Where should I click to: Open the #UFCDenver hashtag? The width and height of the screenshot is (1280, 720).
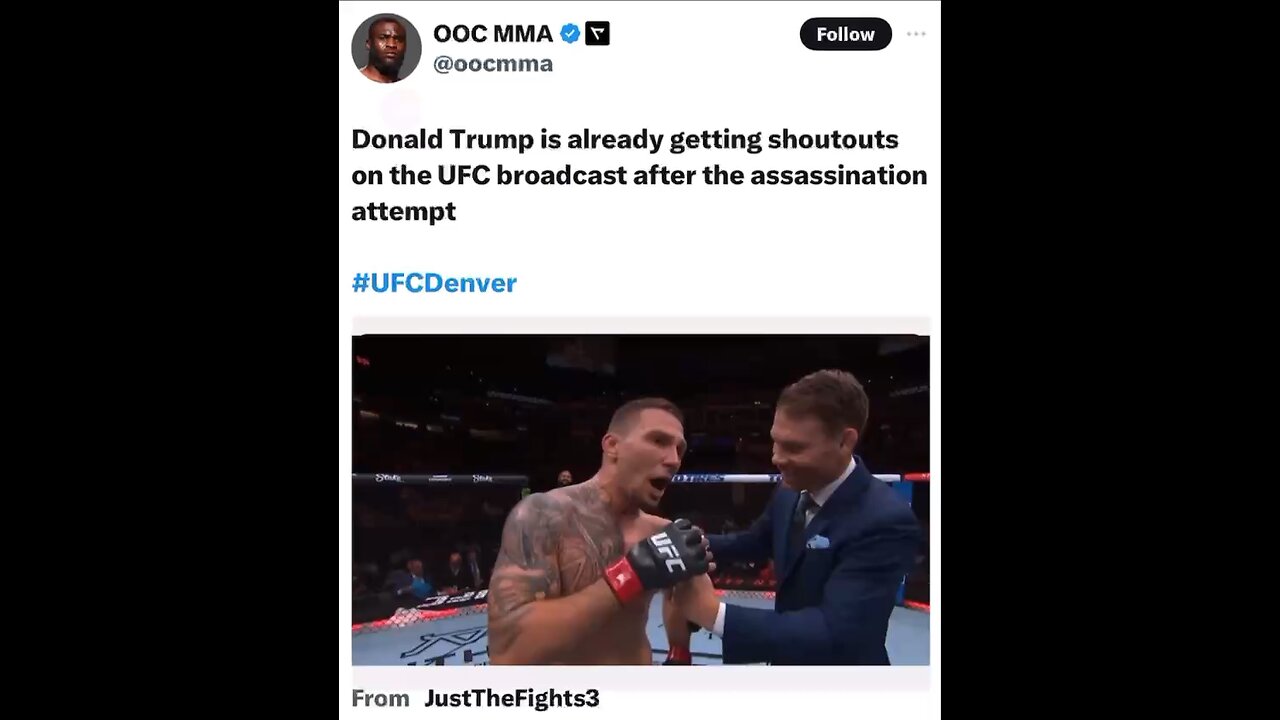(434, 283)
